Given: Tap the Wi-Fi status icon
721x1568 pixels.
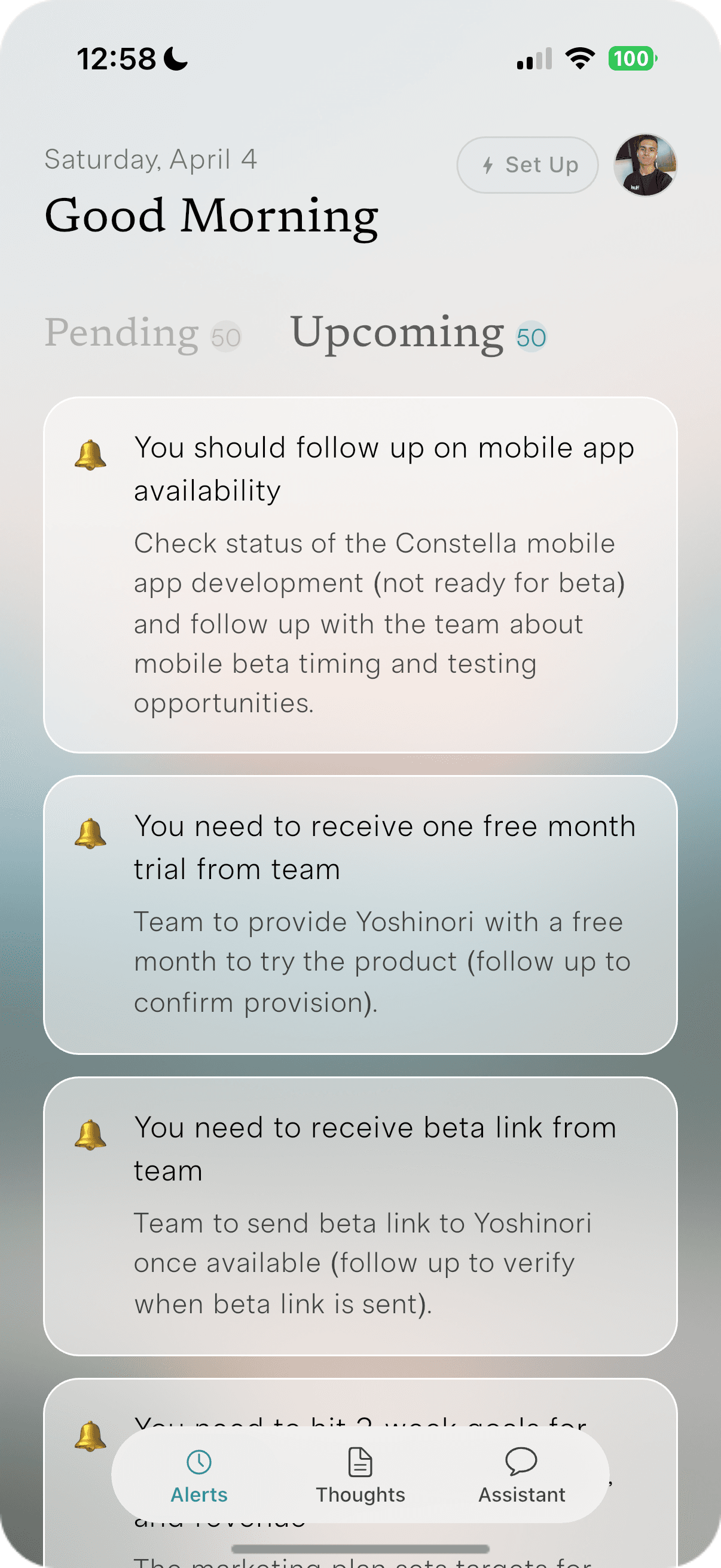Looking at the screenshot, I should (579, 58).
